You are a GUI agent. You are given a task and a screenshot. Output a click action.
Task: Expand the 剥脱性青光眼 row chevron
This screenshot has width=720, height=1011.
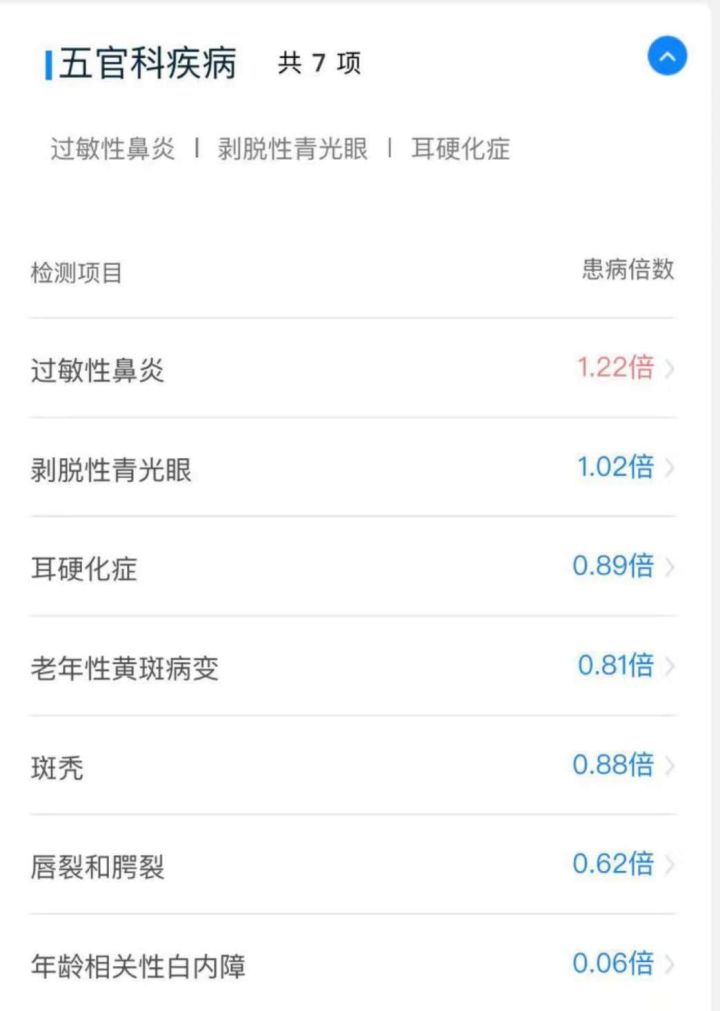[668, 467]
